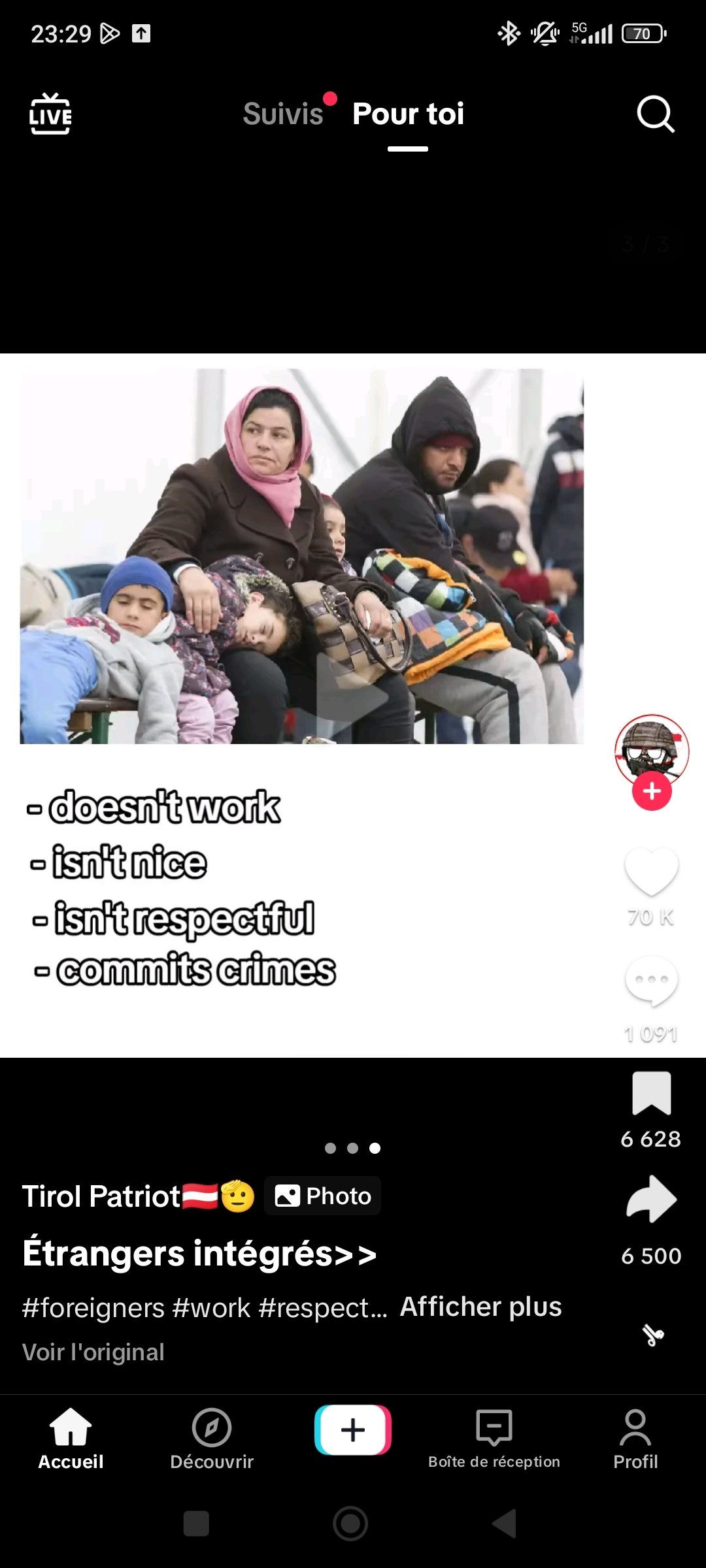
Task: Select the Pour toi tab
Action: 408,114
